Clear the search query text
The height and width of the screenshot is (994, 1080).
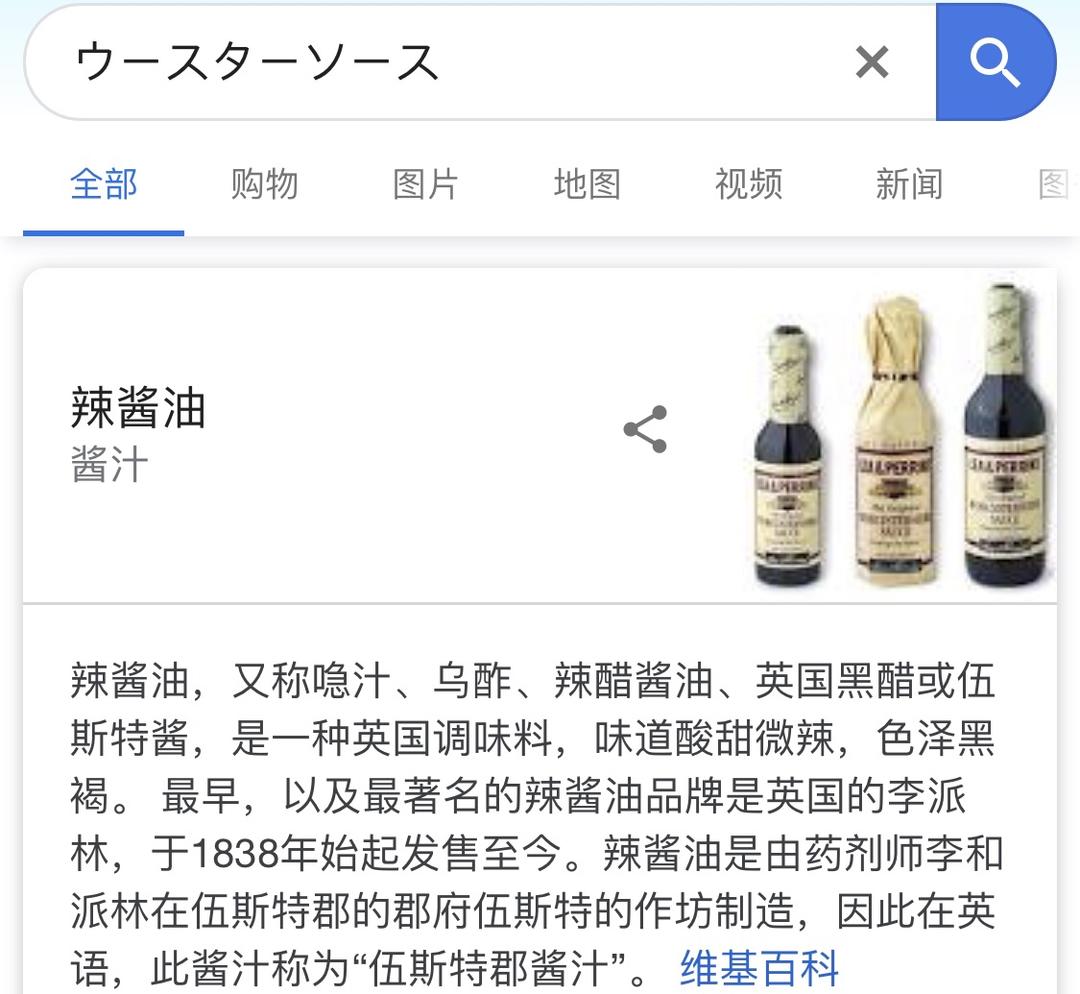coord(872,62)
